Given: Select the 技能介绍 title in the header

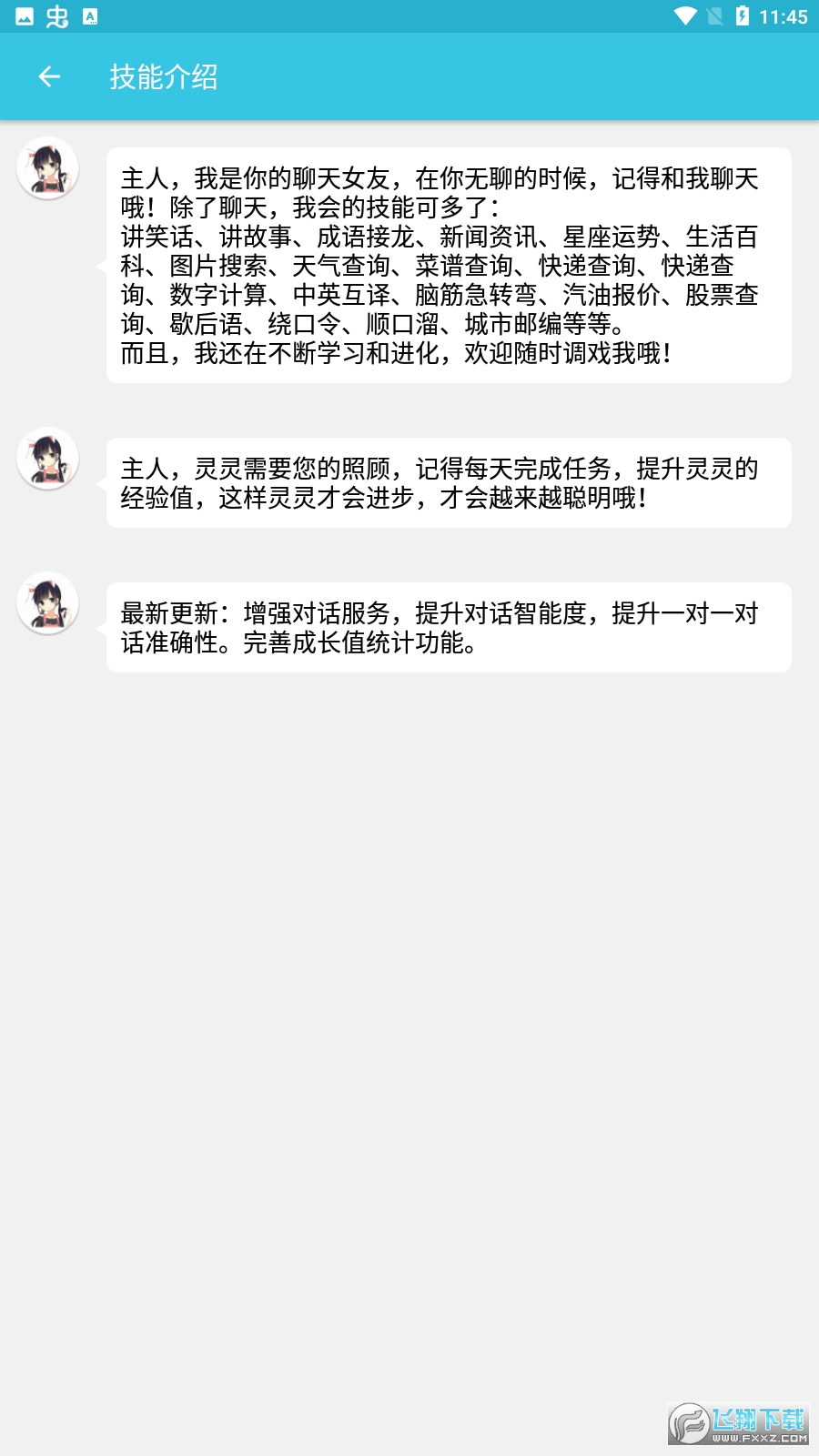Looking at the screenshot, I should (x=164, y=77).
